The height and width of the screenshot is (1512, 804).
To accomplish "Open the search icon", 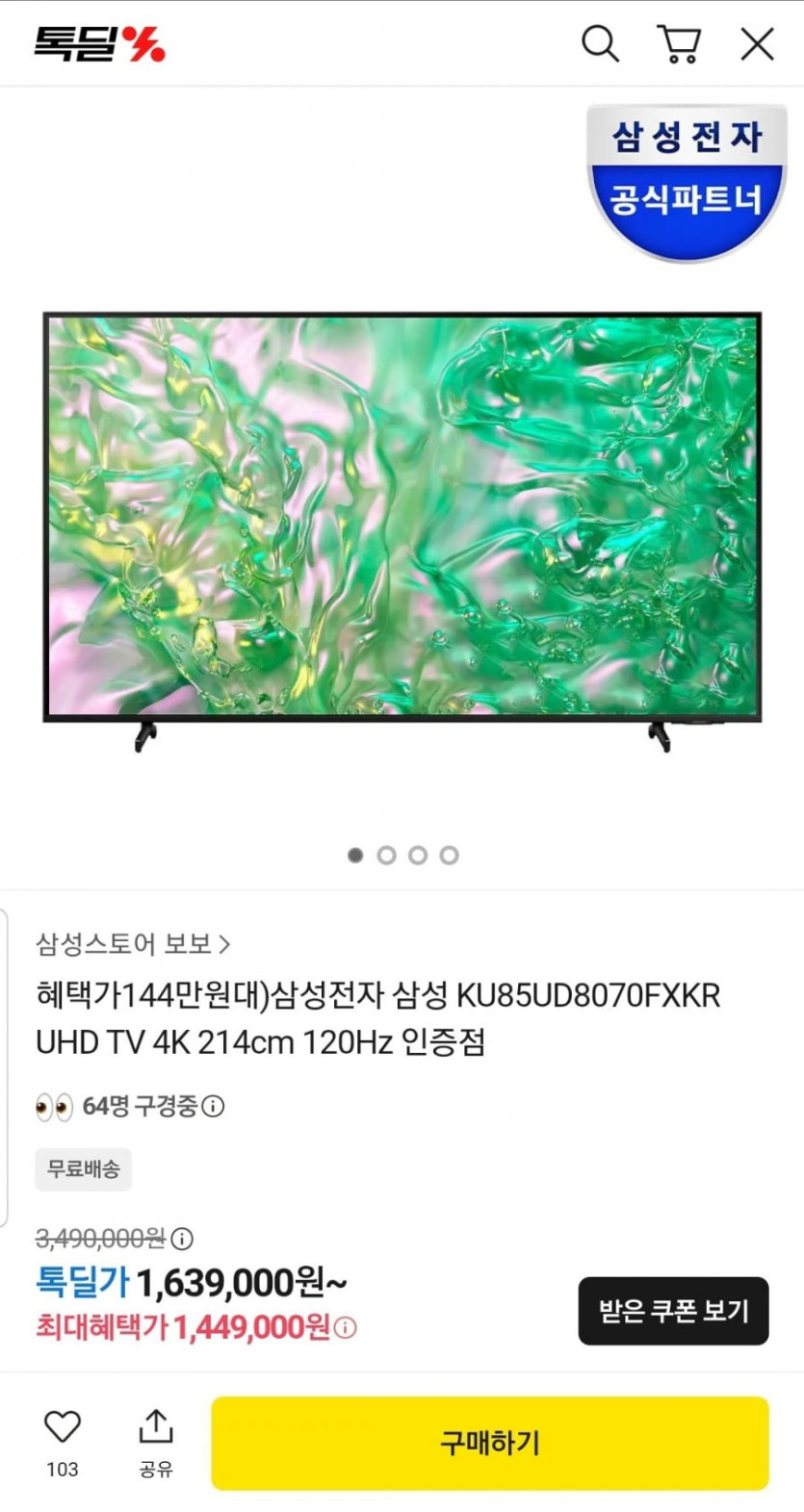I will [x=599, y=44].
